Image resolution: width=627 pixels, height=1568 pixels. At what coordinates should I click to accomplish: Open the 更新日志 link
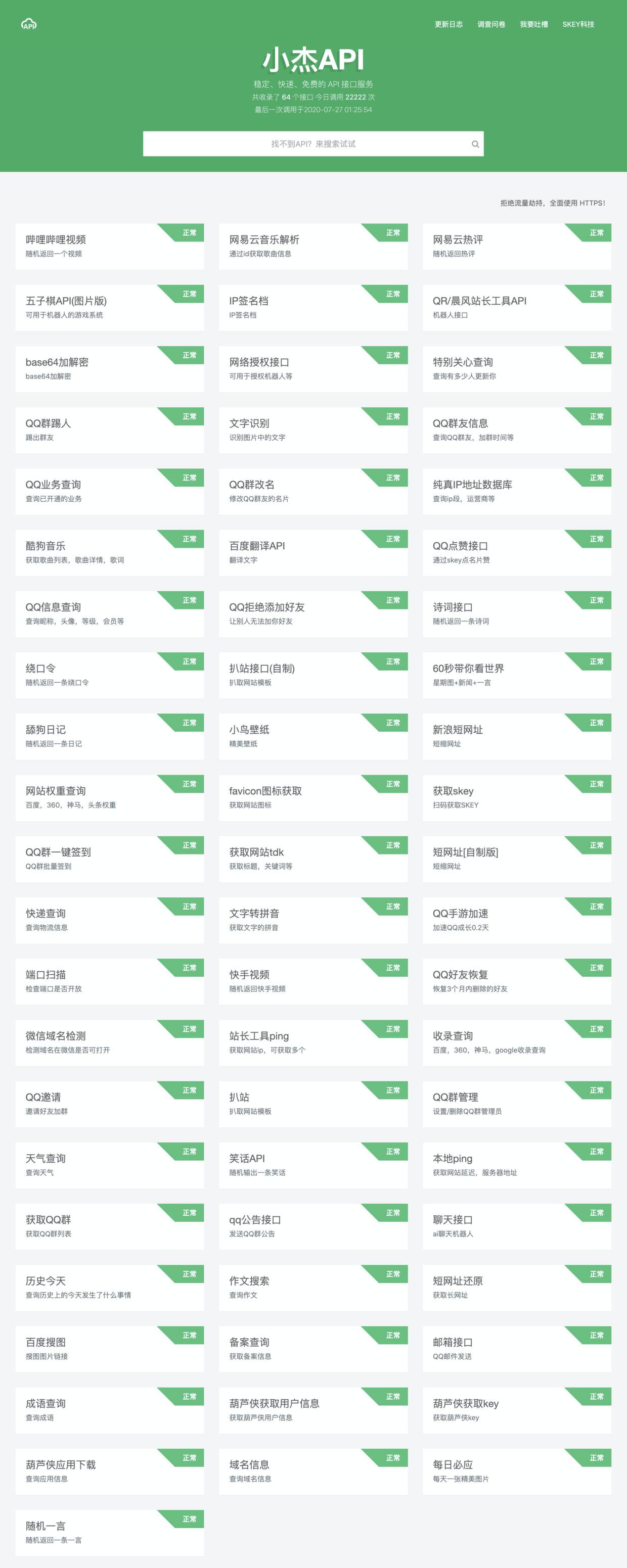pos(449,24)
